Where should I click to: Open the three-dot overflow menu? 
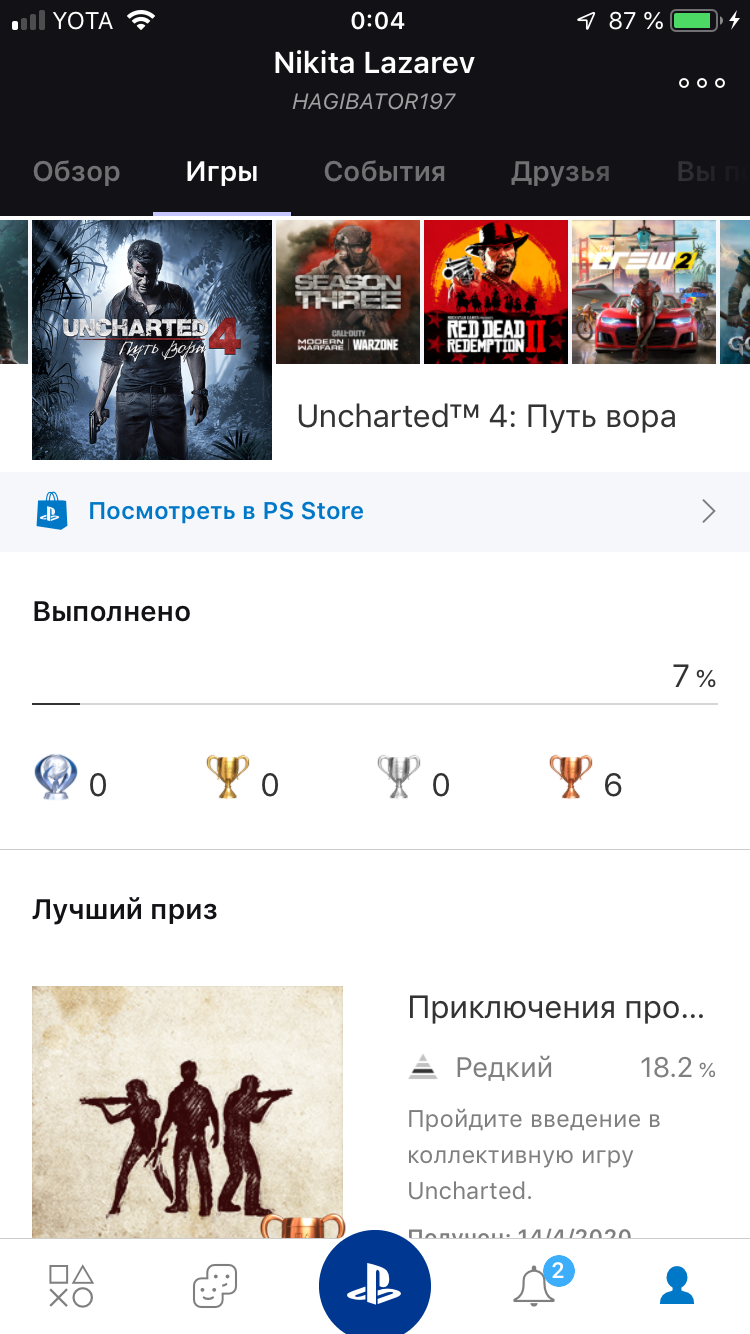click(701, 83)
